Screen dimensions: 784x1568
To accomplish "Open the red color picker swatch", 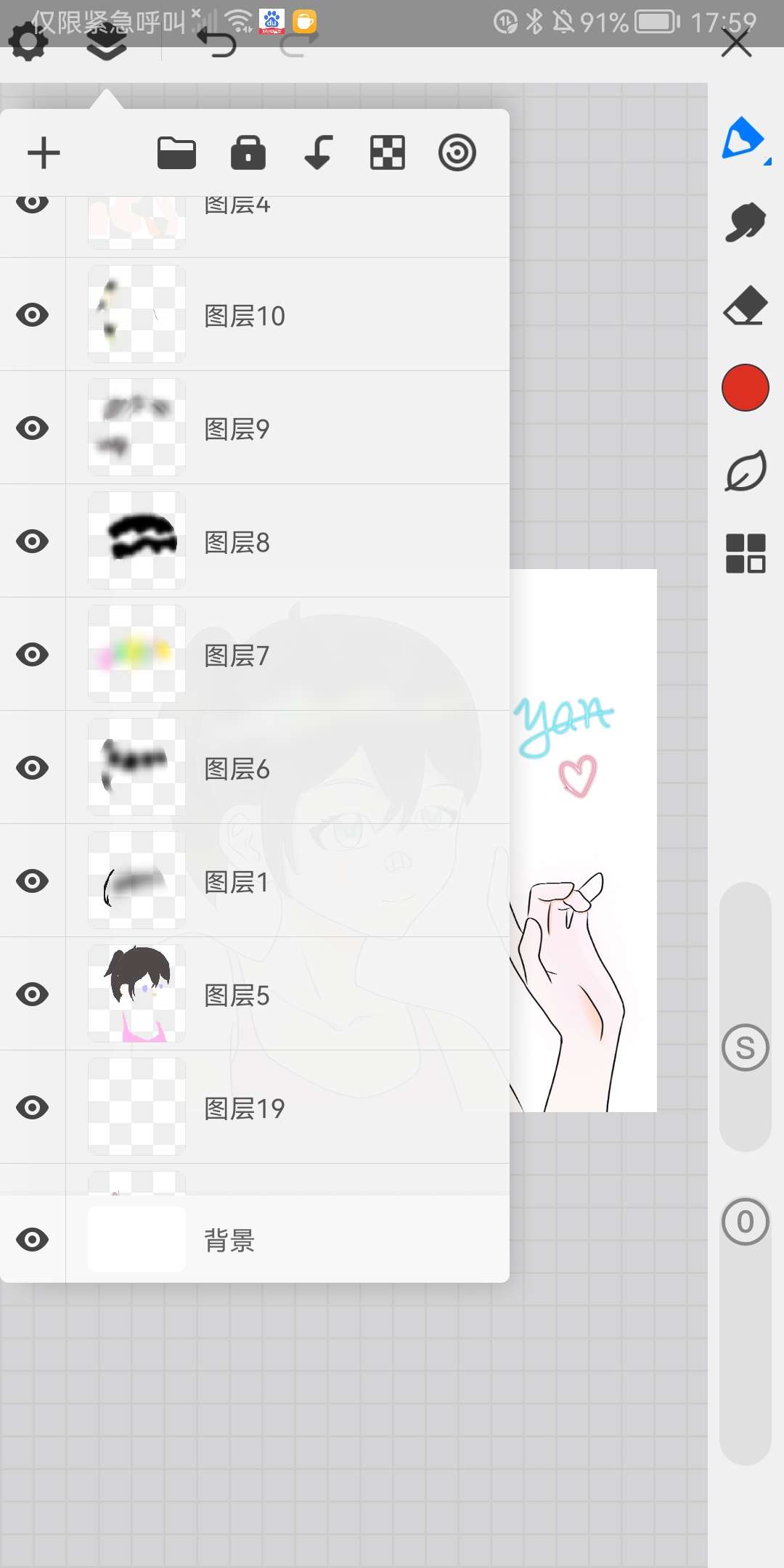I will (x=746, y=388).
